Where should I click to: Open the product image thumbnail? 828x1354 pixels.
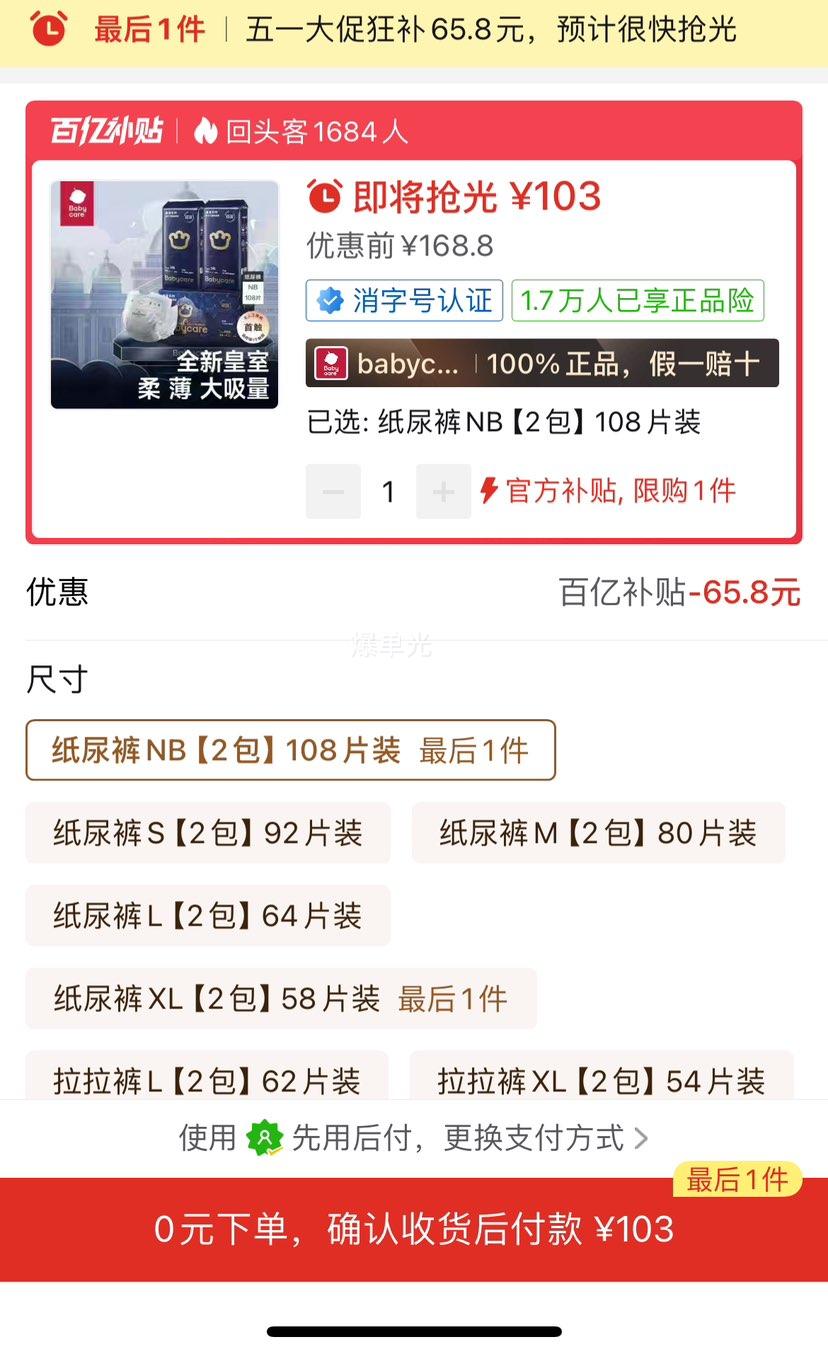click(165, 294)
